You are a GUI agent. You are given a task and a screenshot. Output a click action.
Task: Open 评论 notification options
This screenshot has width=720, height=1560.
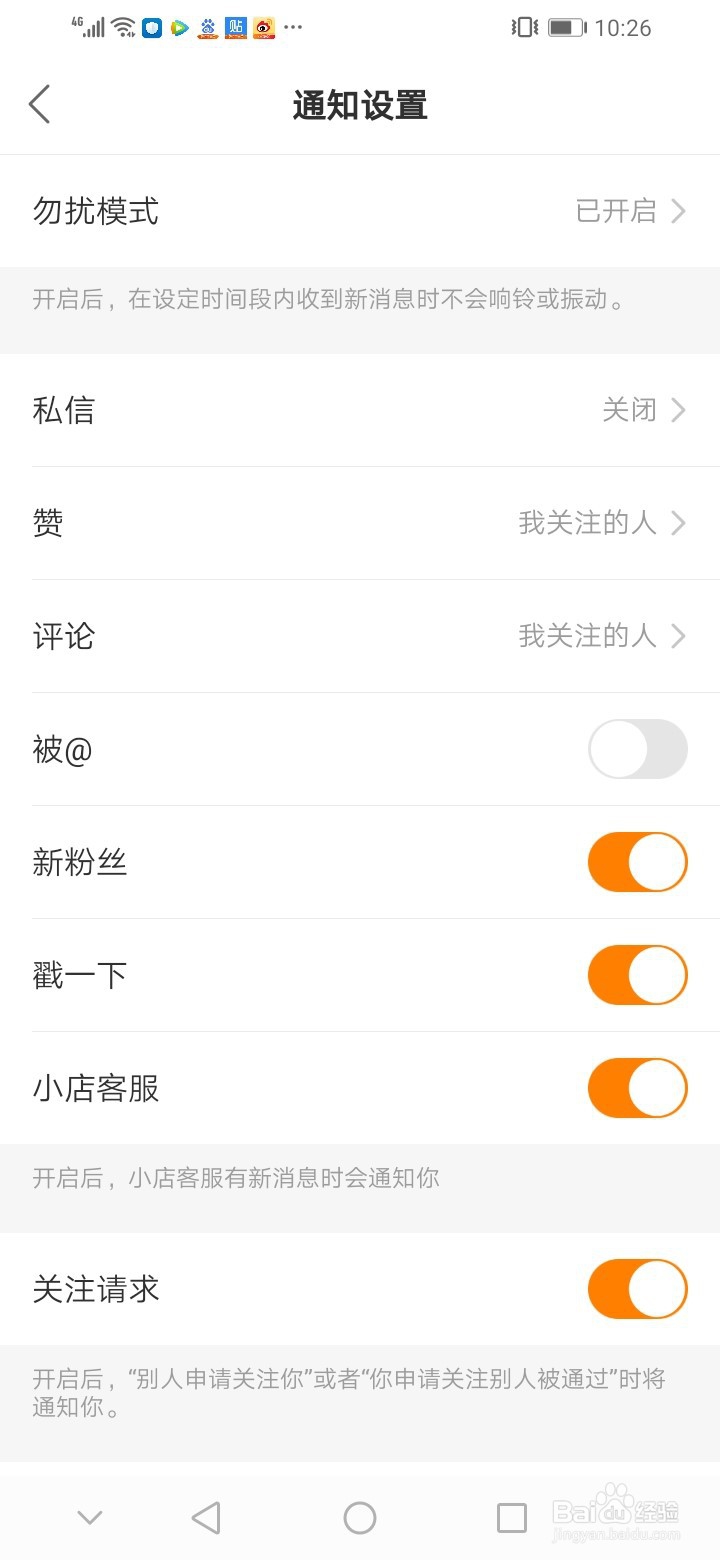click(360, 636)
